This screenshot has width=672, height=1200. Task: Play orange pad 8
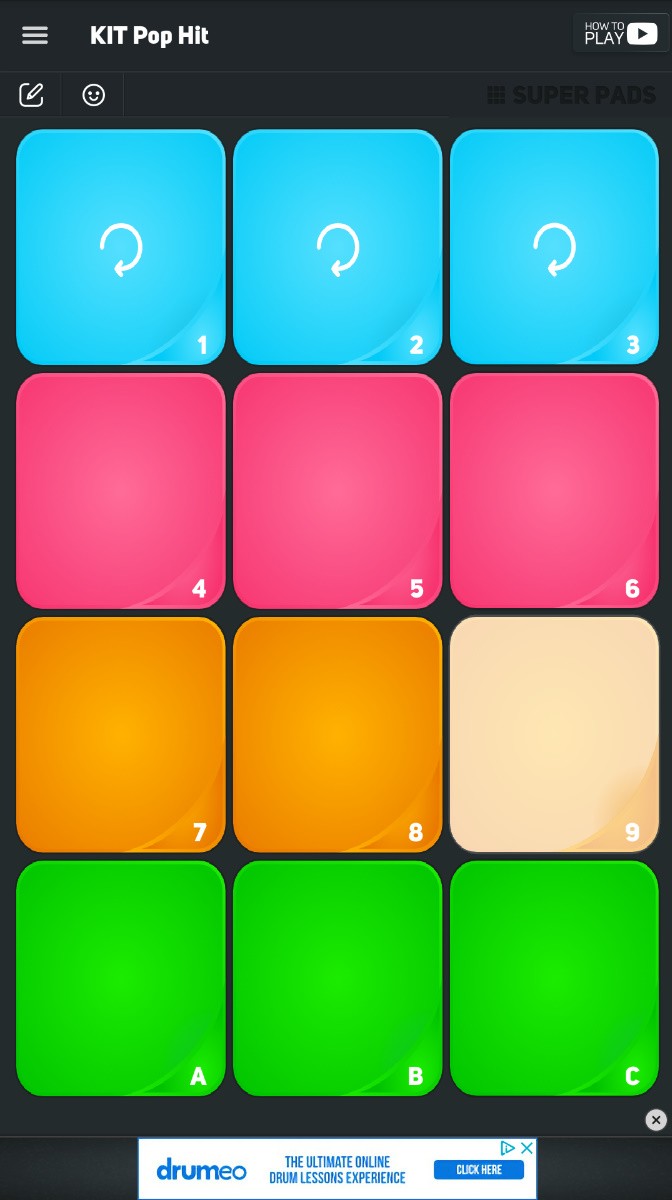[x=337, y=735]
